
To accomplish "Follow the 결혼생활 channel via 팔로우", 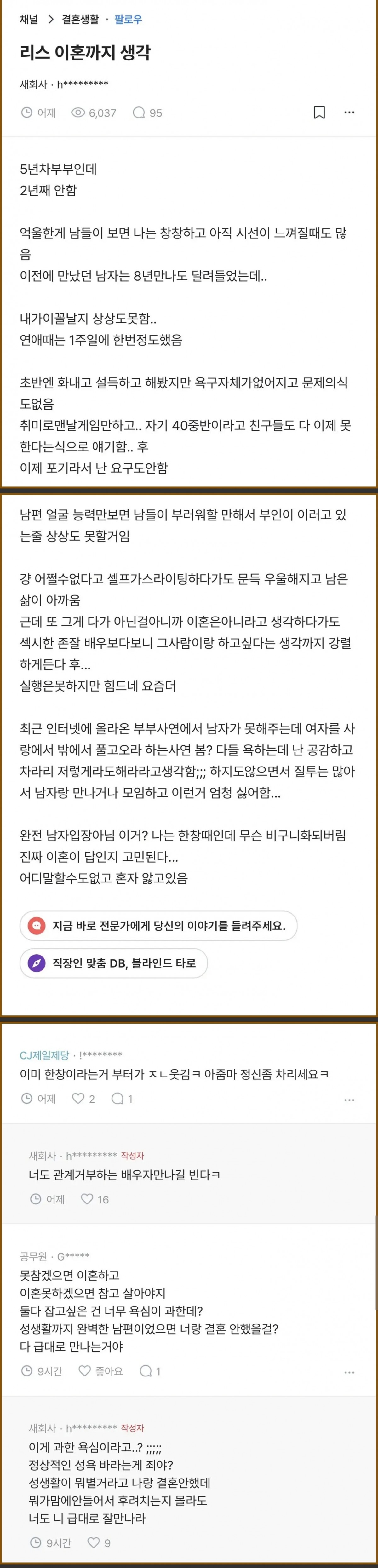I will point(129,20).
